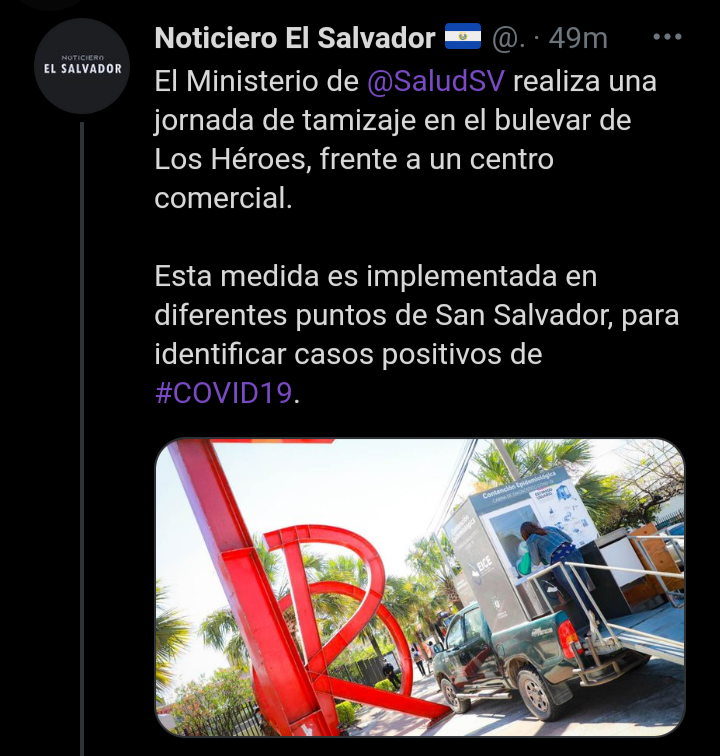The image size is (720, 756).
Task: Open the @SaludSV mention
Action: tap(435, 81)
